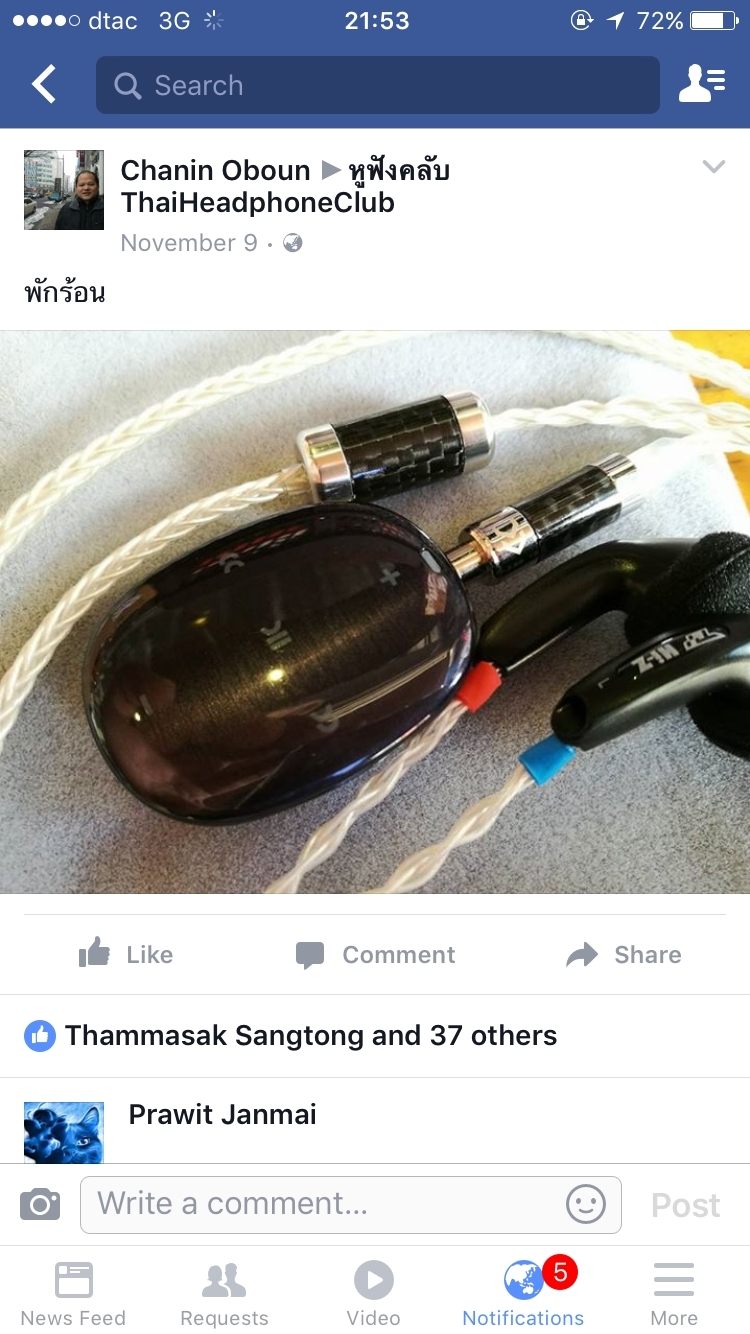Open Chanin Oboun's profile picture

pos(64,190)
